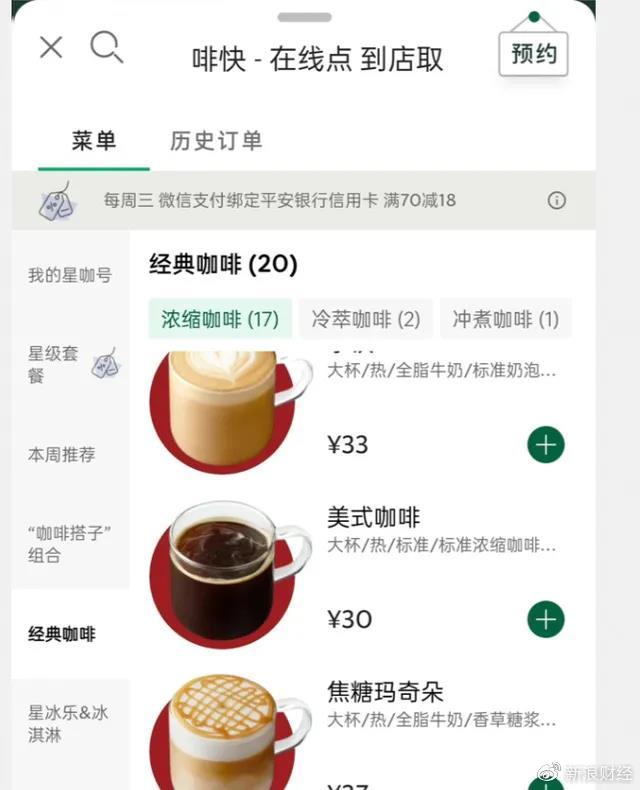Tap the 预约 reservation button
This screenshot has height=790, width=640.
coord(533,54)
